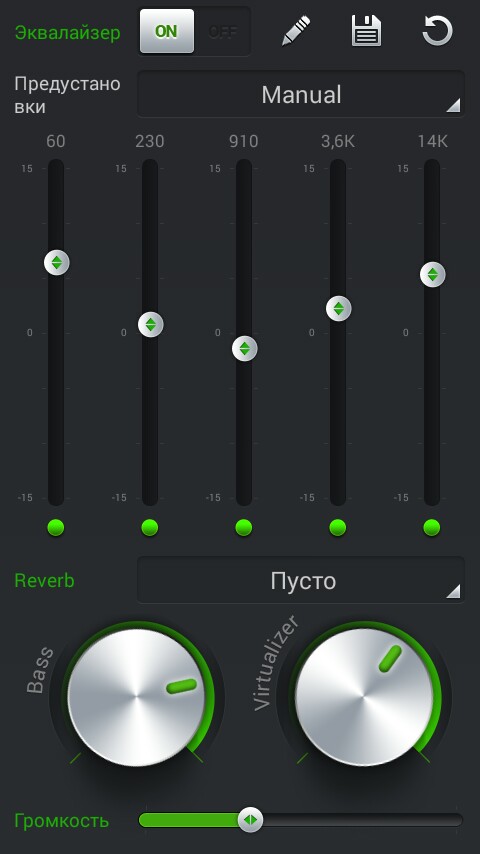The height and width of the screenshot is (854, 480).
Task: Open the Manual presets dropdown
Action: 301,94
